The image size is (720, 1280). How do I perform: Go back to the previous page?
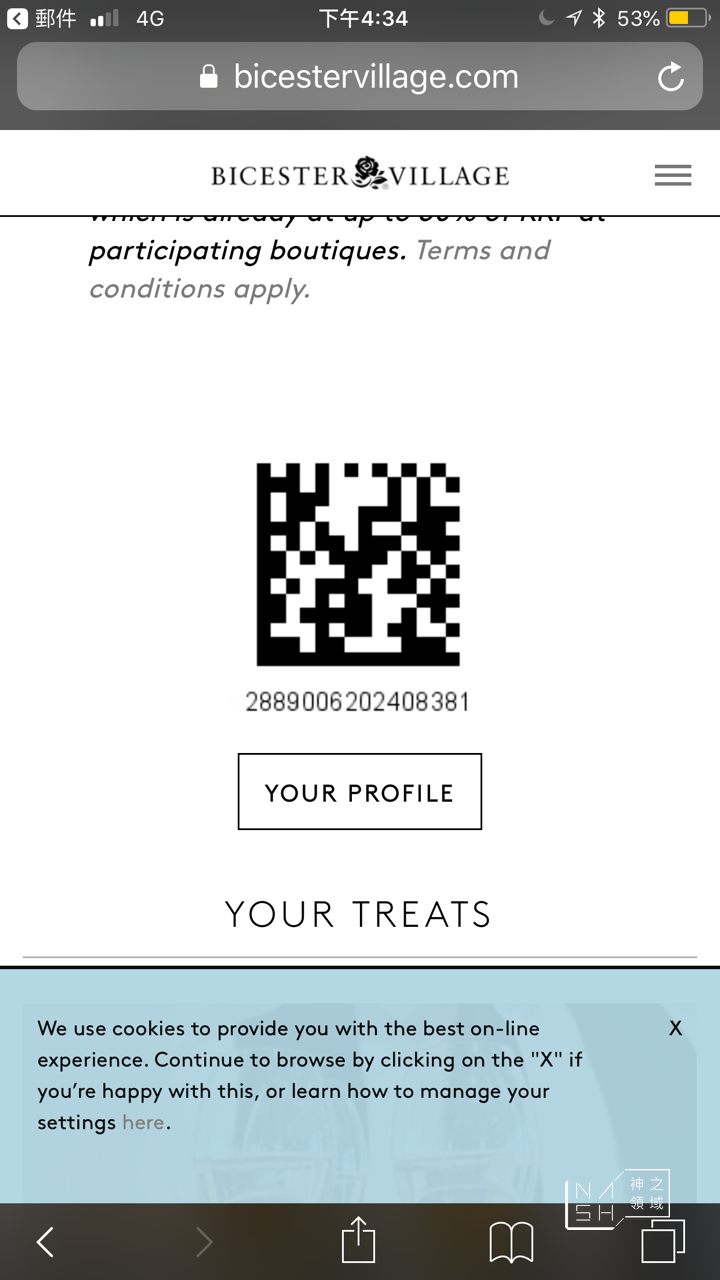click(x=45, y=1242)
